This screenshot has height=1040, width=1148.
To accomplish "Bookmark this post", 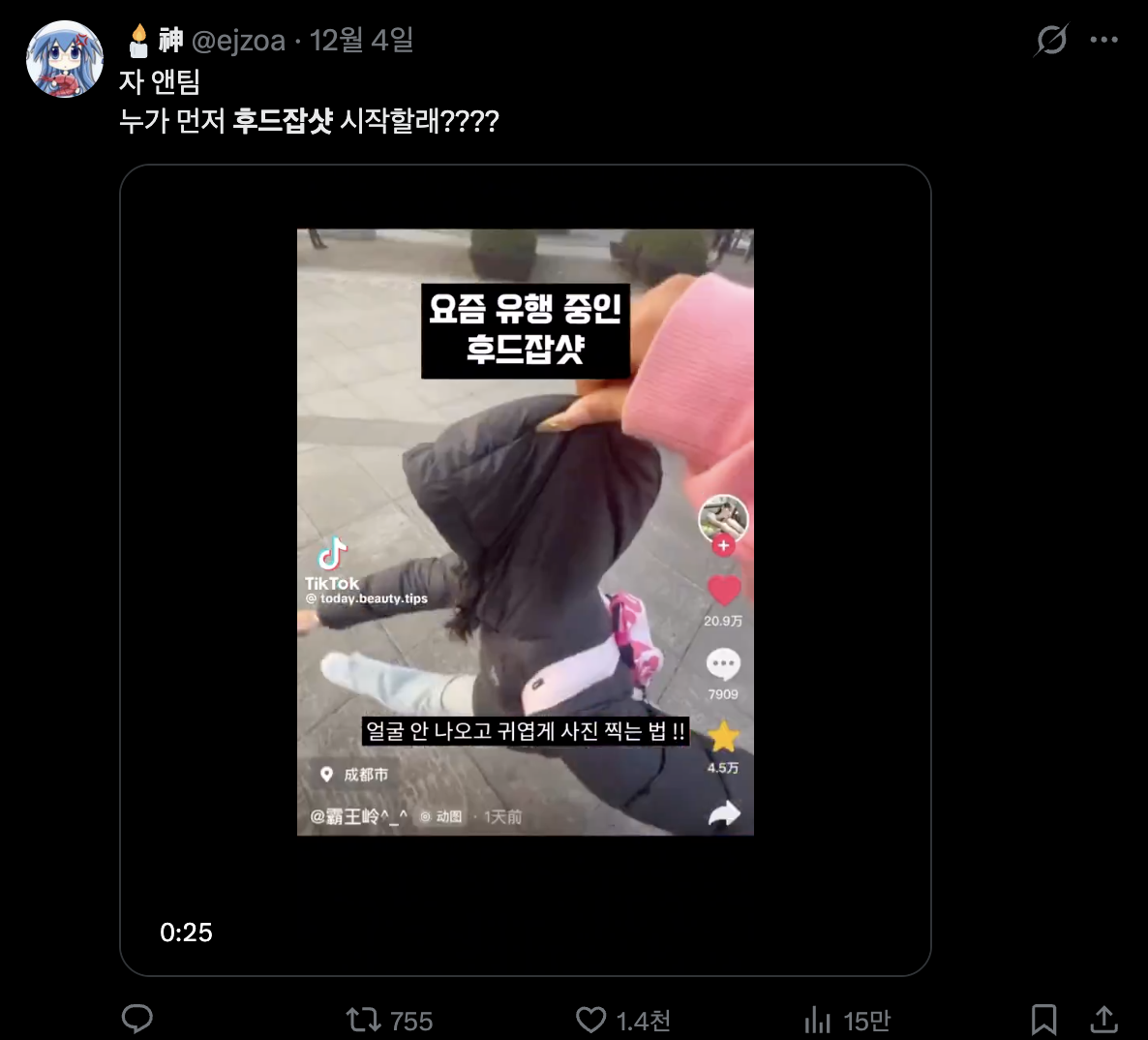I will point(1043,1019).
